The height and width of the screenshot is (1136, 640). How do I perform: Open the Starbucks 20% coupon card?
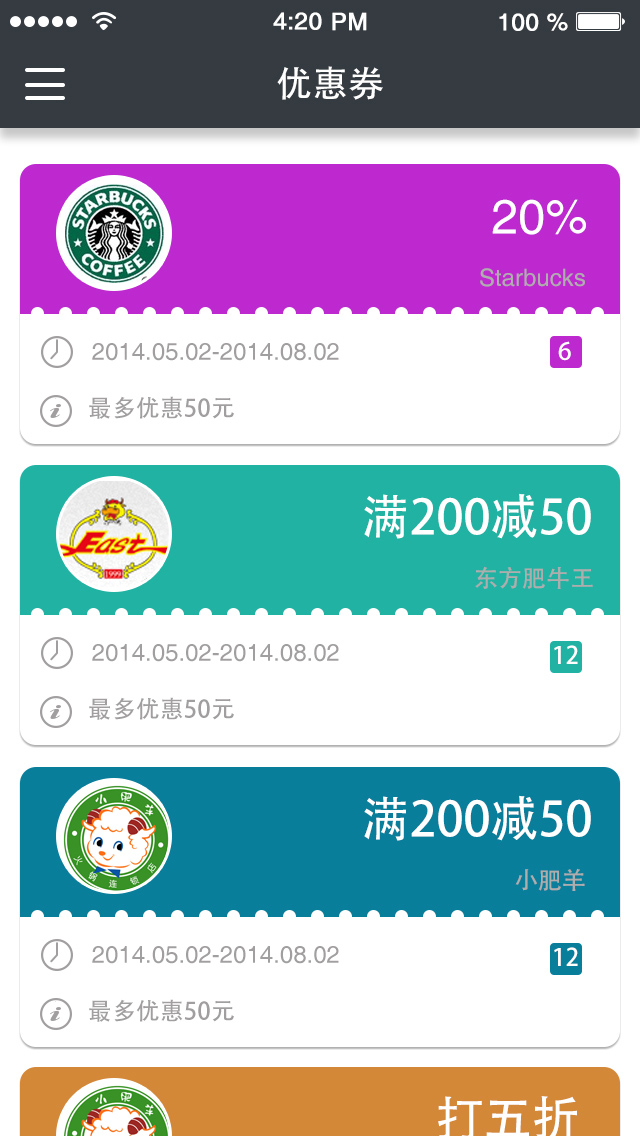pyautogui.click(x=320, y=240)
